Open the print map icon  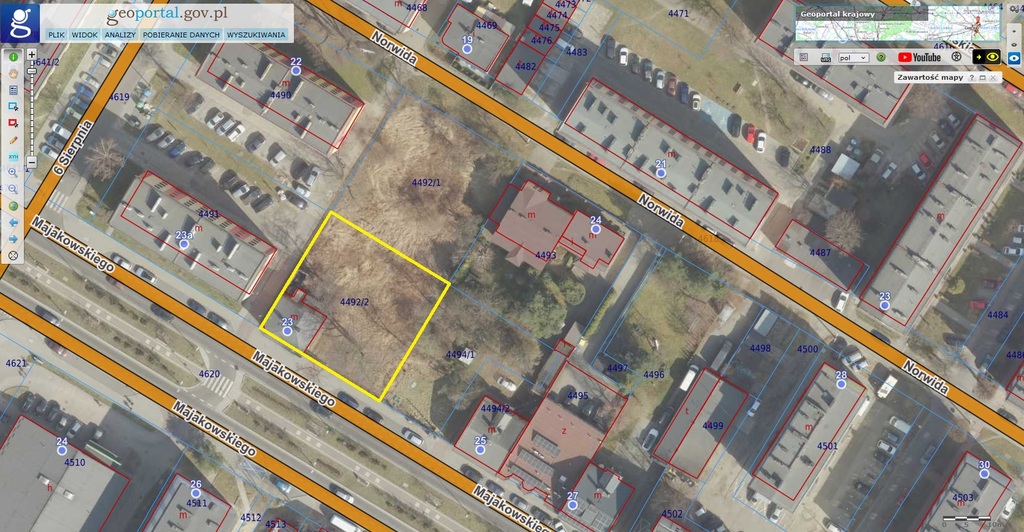point(826,58)
